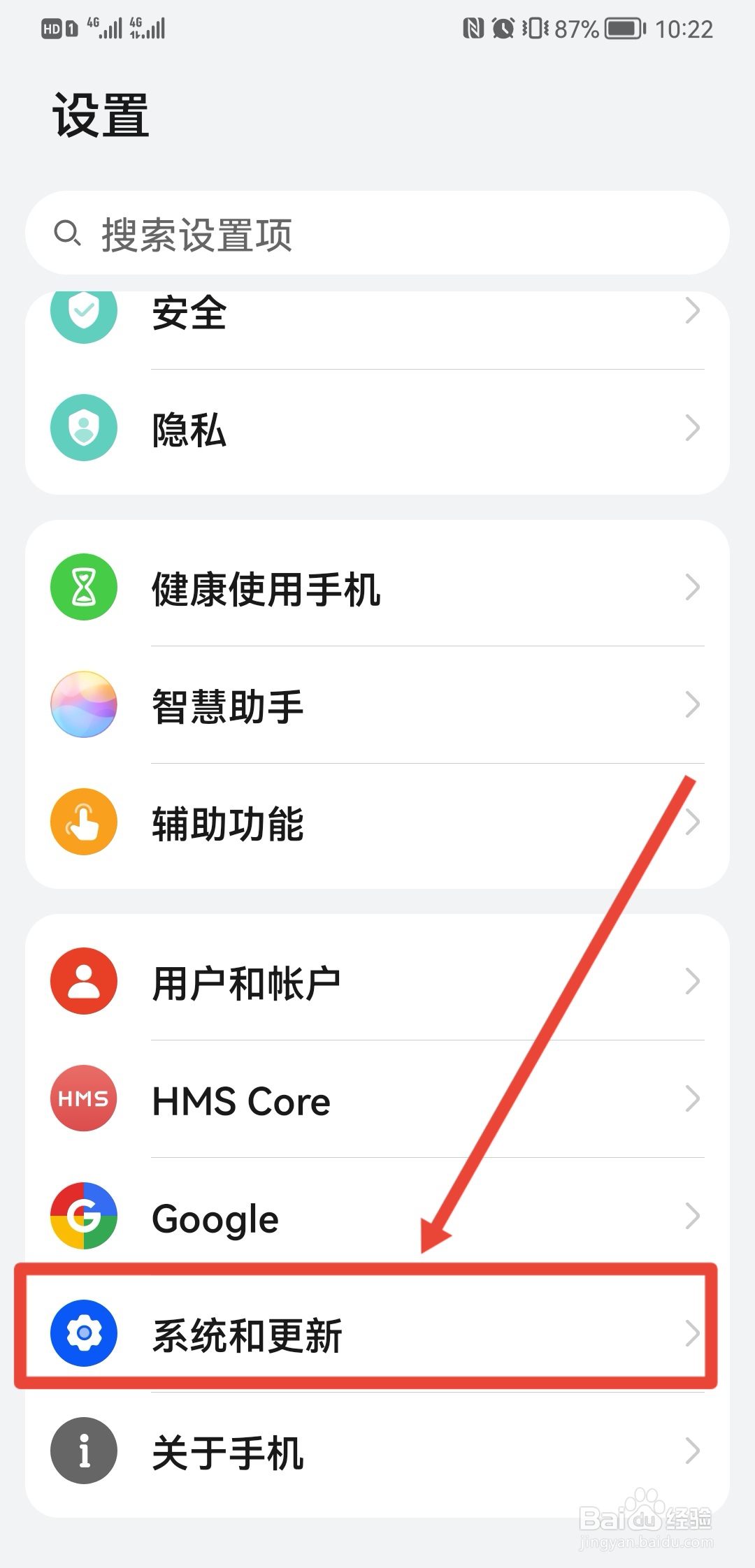Click the red 用户和帐户 user icon
The width and height of the screenshot is (755, 1568).
[83, 981]
